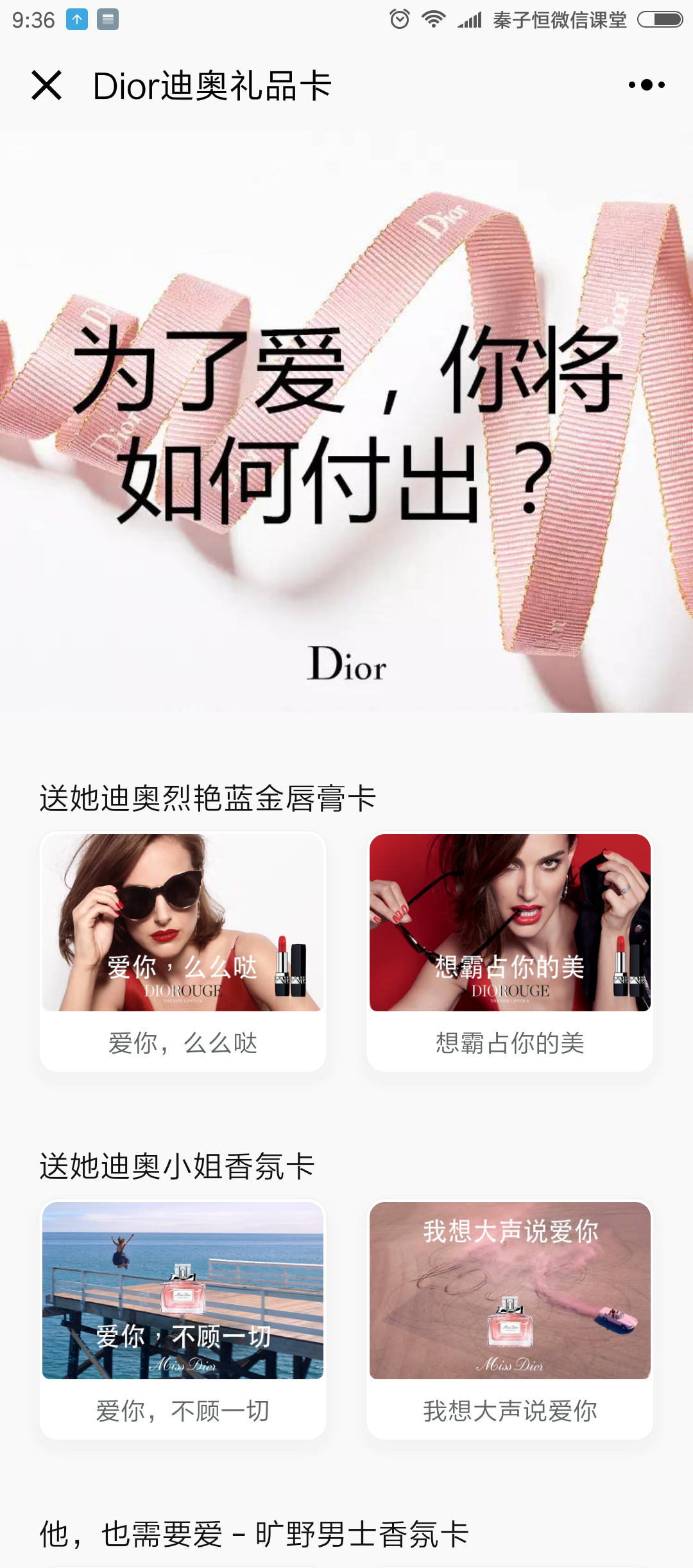Open the three-dot more options menu

(x=646, y=85)
